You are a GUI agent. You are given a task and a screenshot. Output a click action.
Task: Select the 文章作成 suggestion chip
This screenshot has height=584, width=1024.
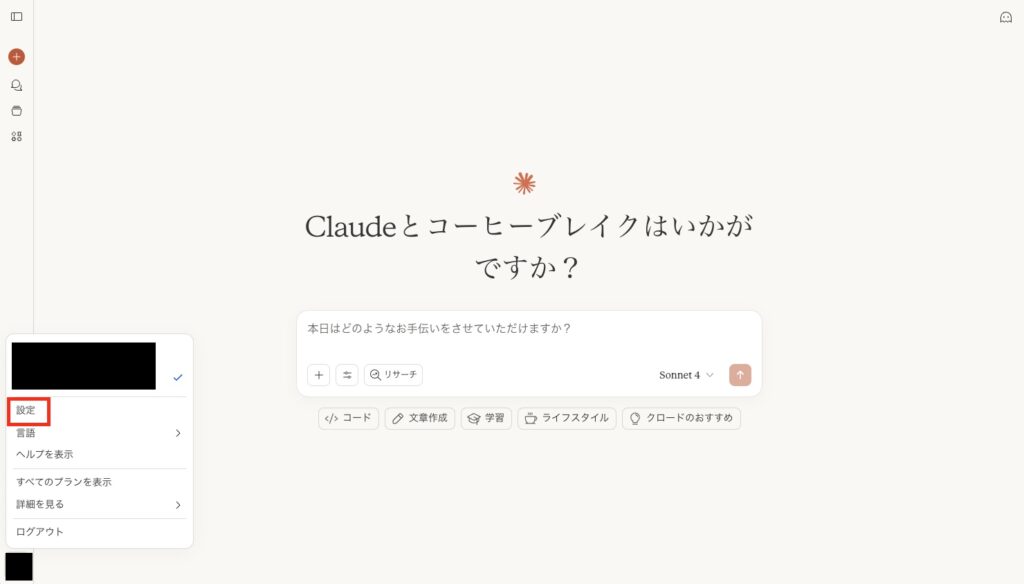420,418
